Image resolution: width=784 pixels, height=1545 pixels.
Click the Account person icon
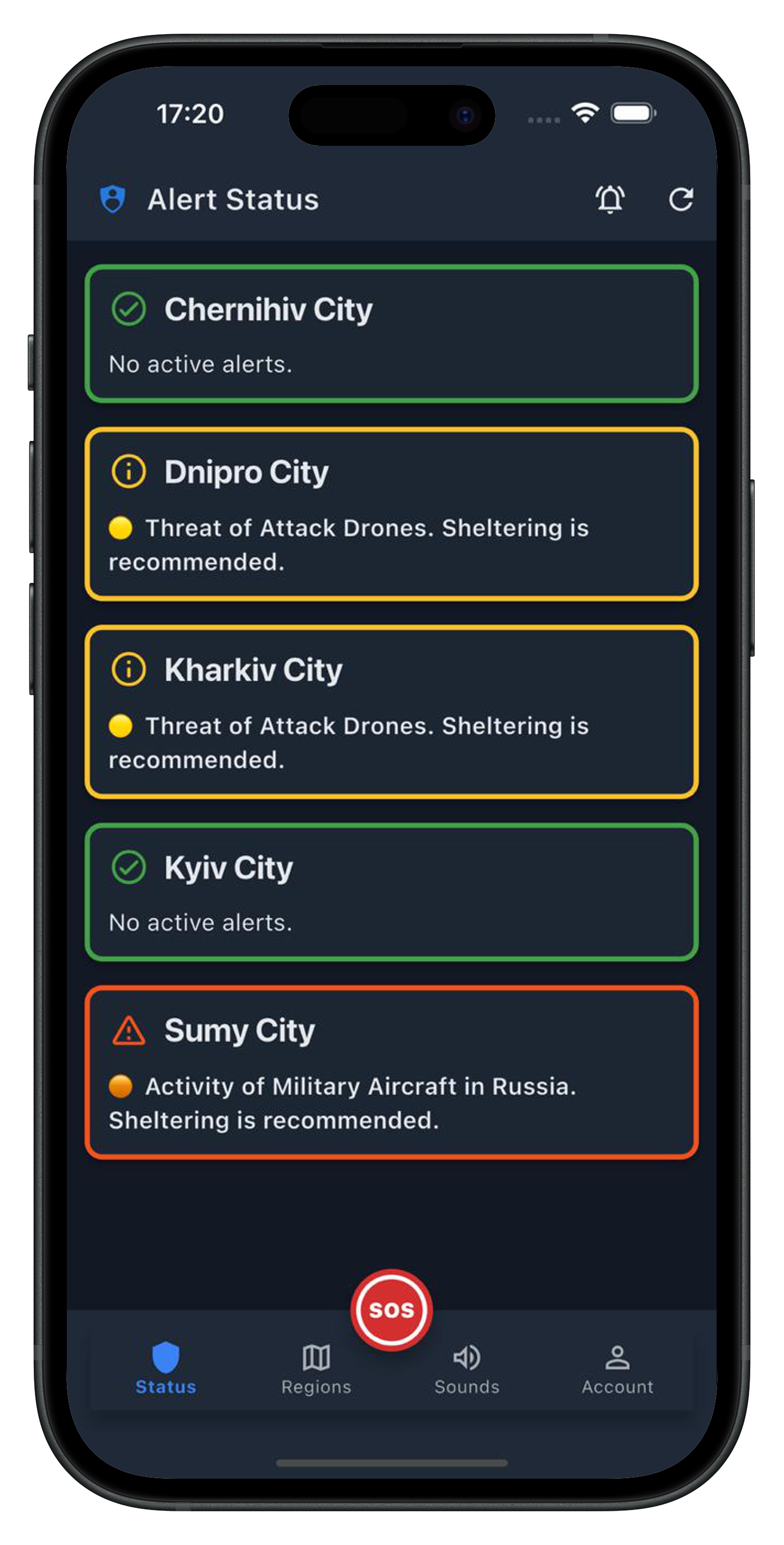[618, 1358]
